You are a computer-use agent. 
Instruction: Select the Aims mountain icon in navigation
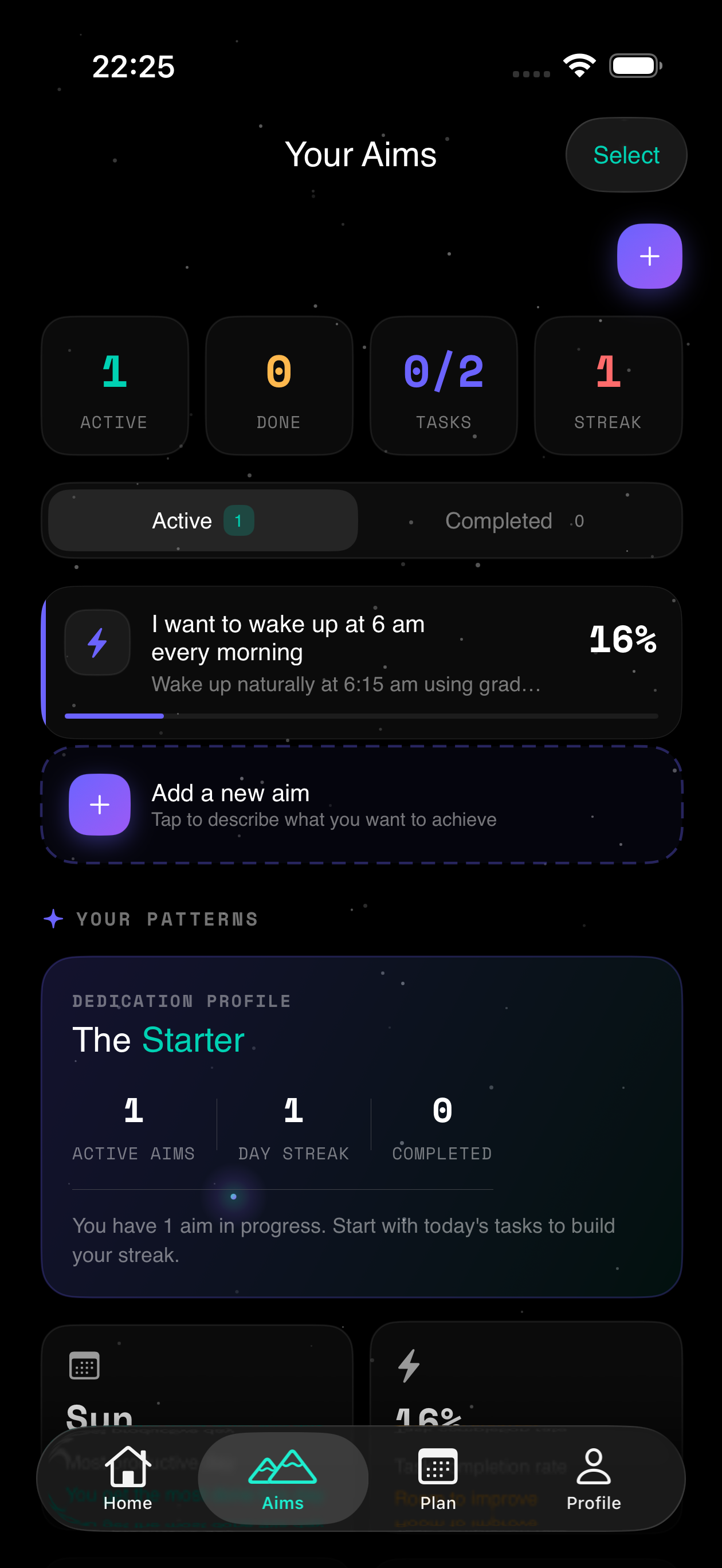(282, 1473)
